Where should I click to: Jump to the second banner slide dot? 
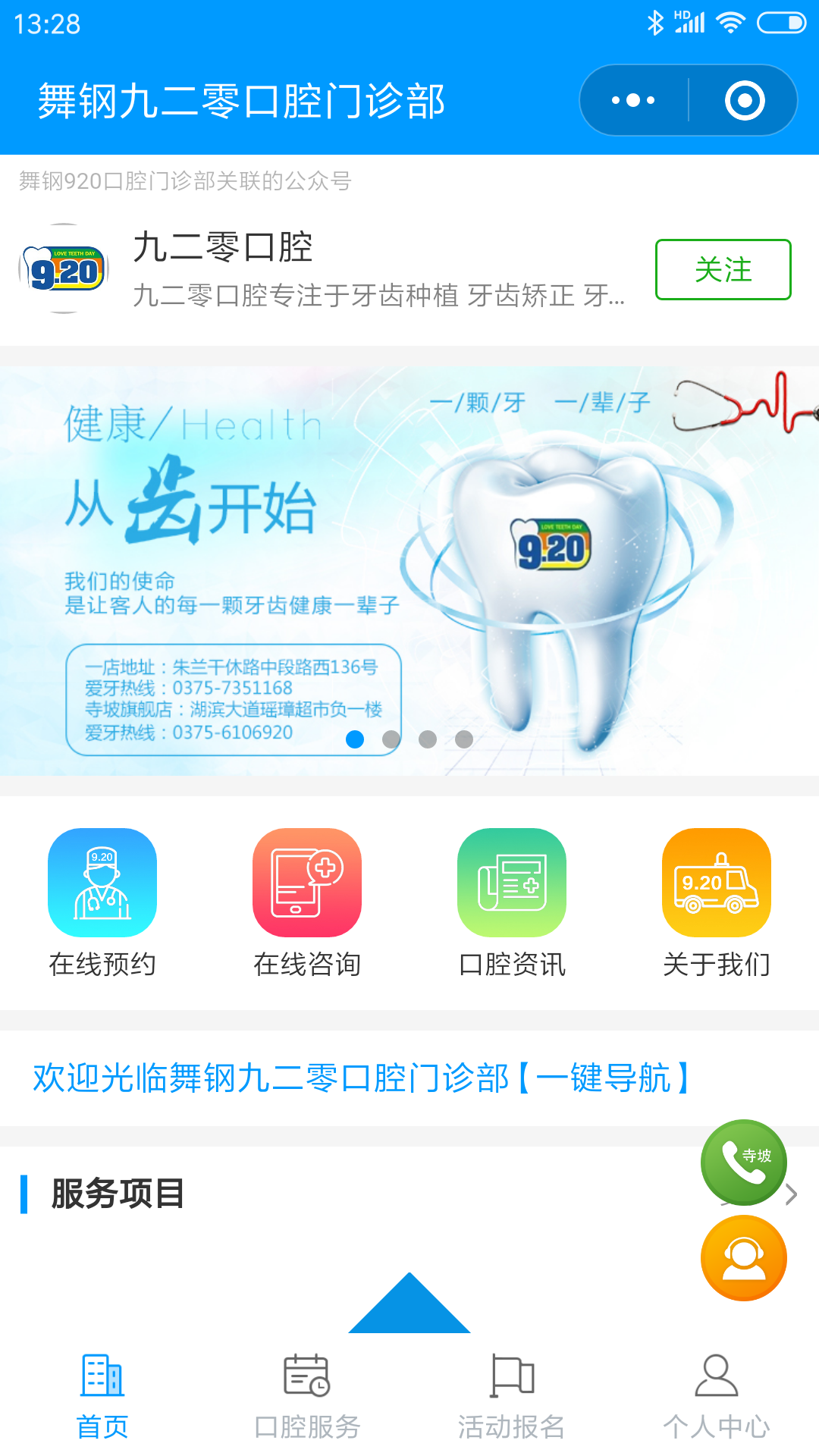click(x=391, y=739)
